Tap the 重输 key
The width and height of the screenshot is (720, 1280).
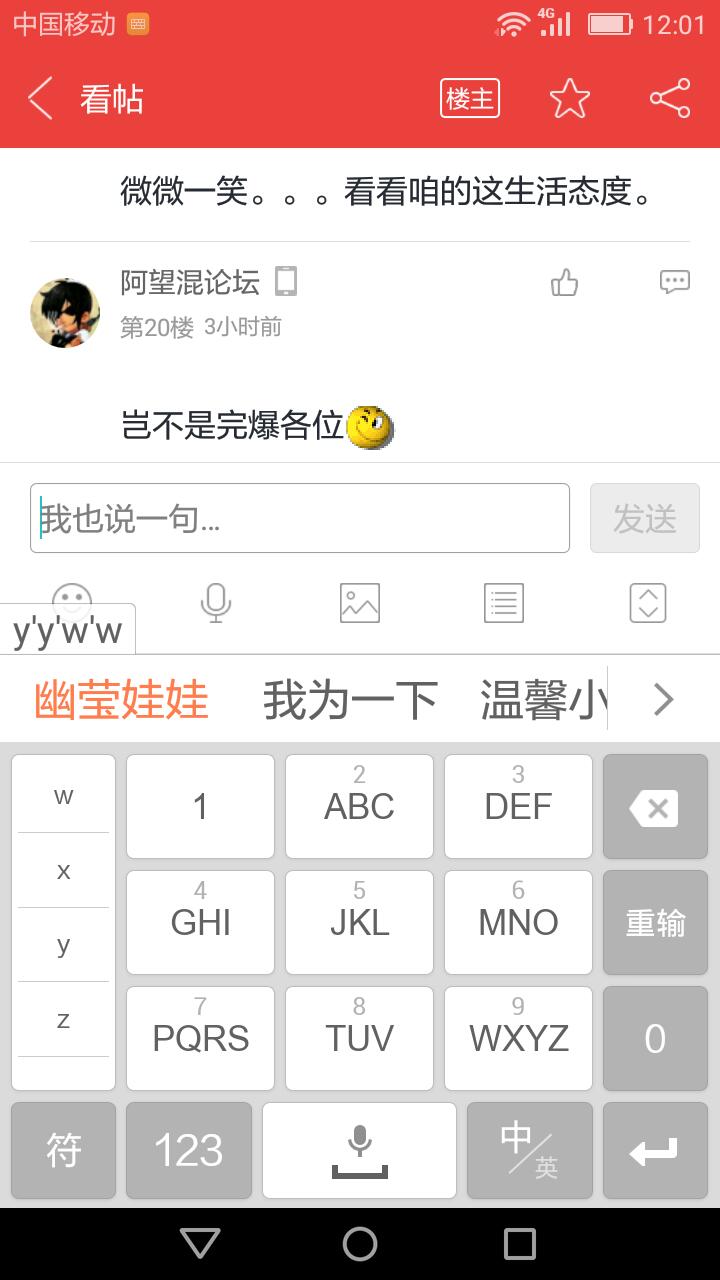click(x=655, y=923)
